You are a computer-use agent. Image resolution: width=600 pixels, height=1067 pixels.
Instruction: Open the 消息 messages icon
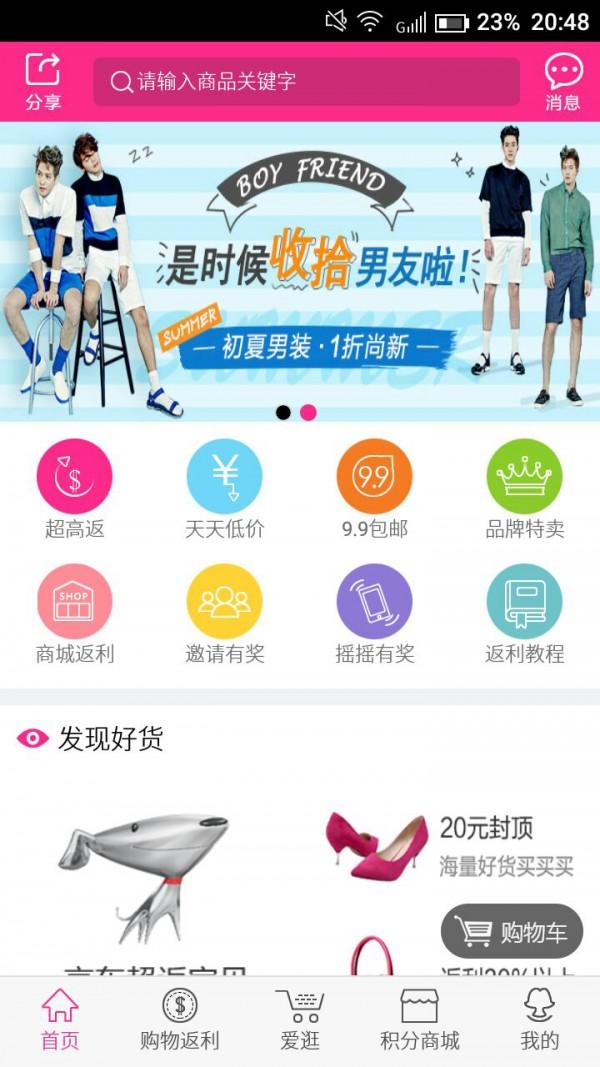tap(562, 80)
